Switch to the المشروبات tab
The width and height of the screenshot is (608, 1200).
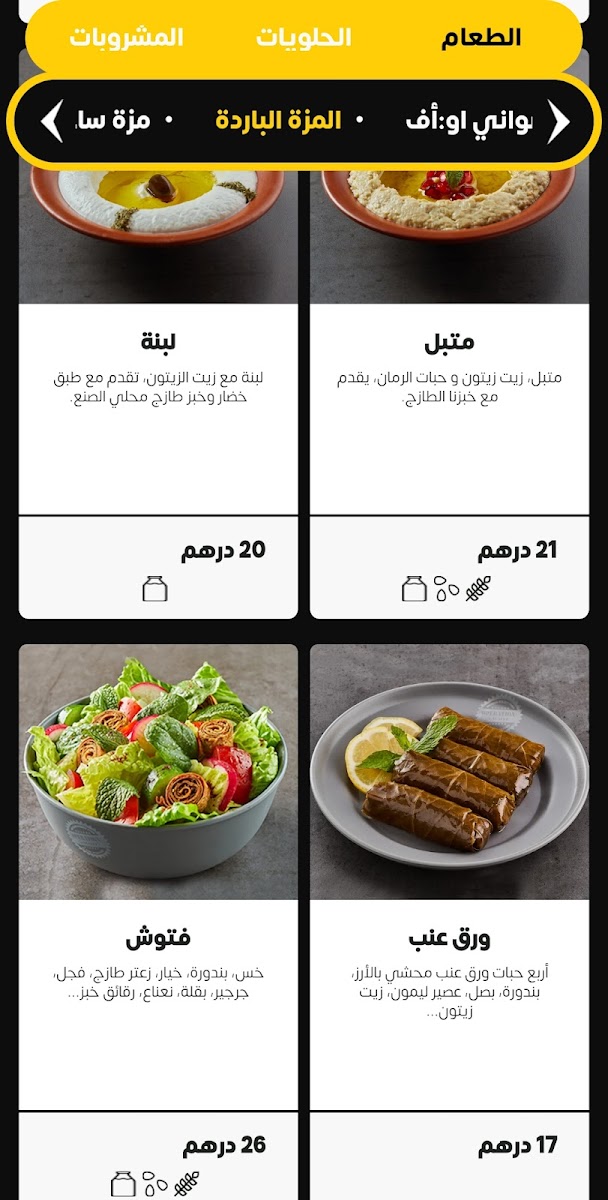(x=126, y=38)
